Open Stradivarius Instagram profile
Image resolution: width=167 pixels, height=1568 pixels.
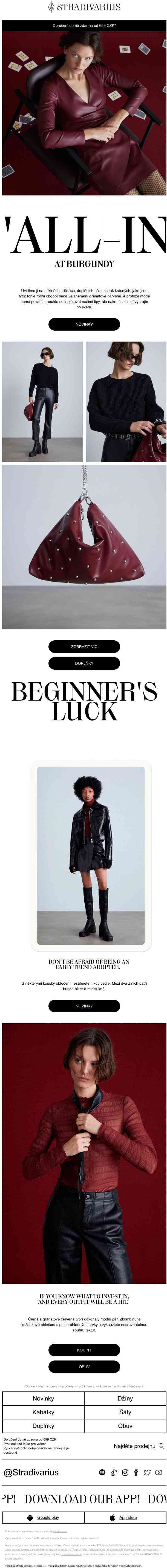(x=125, y=1472)
